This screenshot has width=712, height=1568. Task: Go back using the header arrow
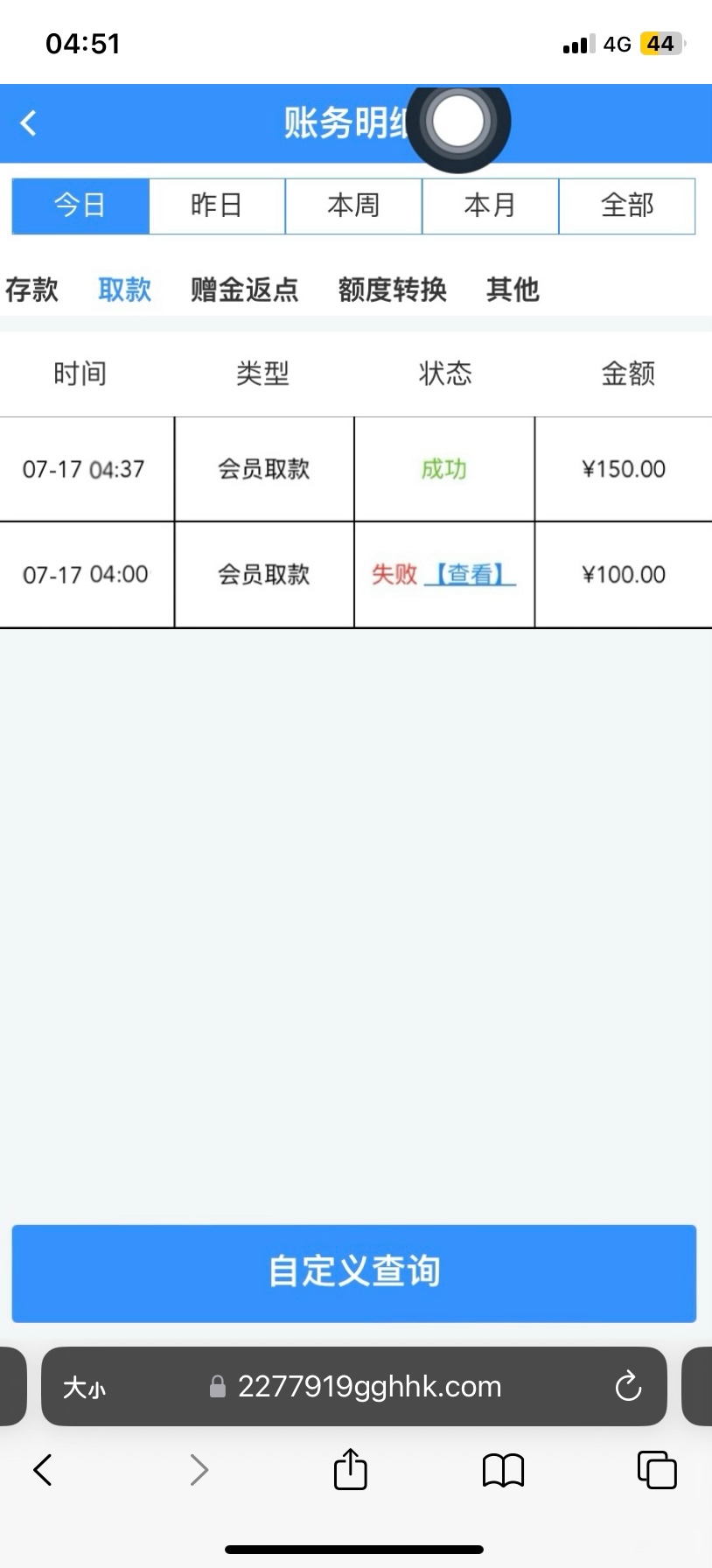29,123
